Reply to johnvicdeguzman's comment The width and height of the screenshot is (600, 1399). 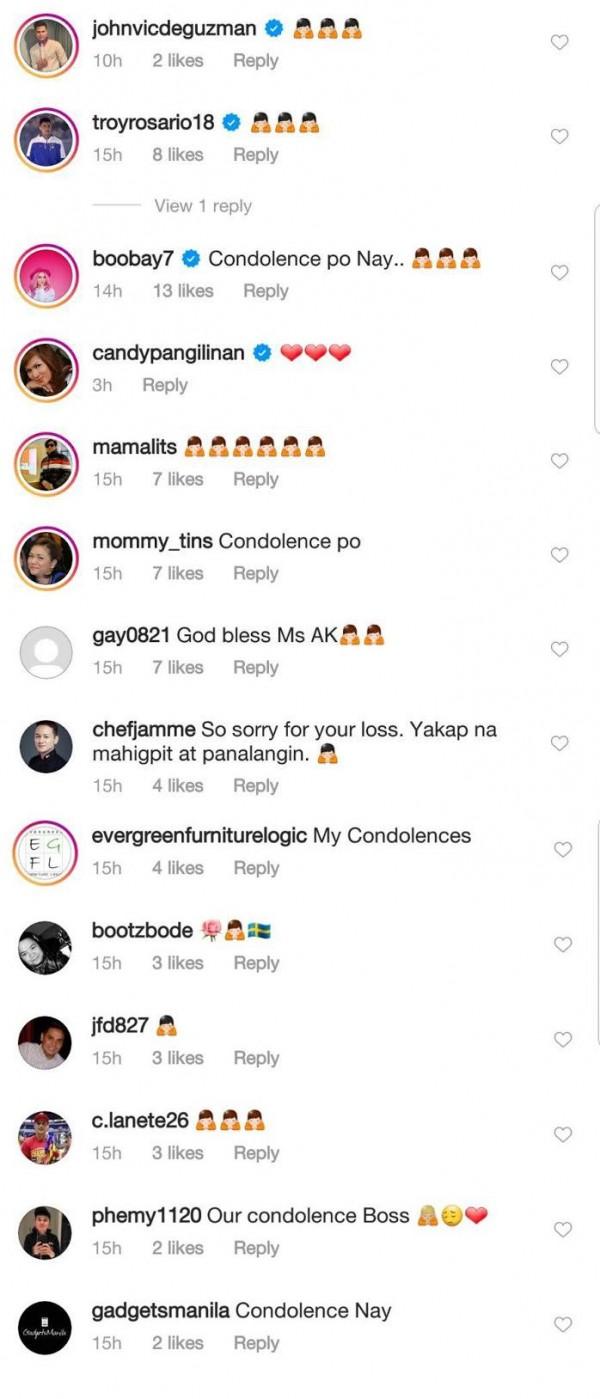[255, 61]
